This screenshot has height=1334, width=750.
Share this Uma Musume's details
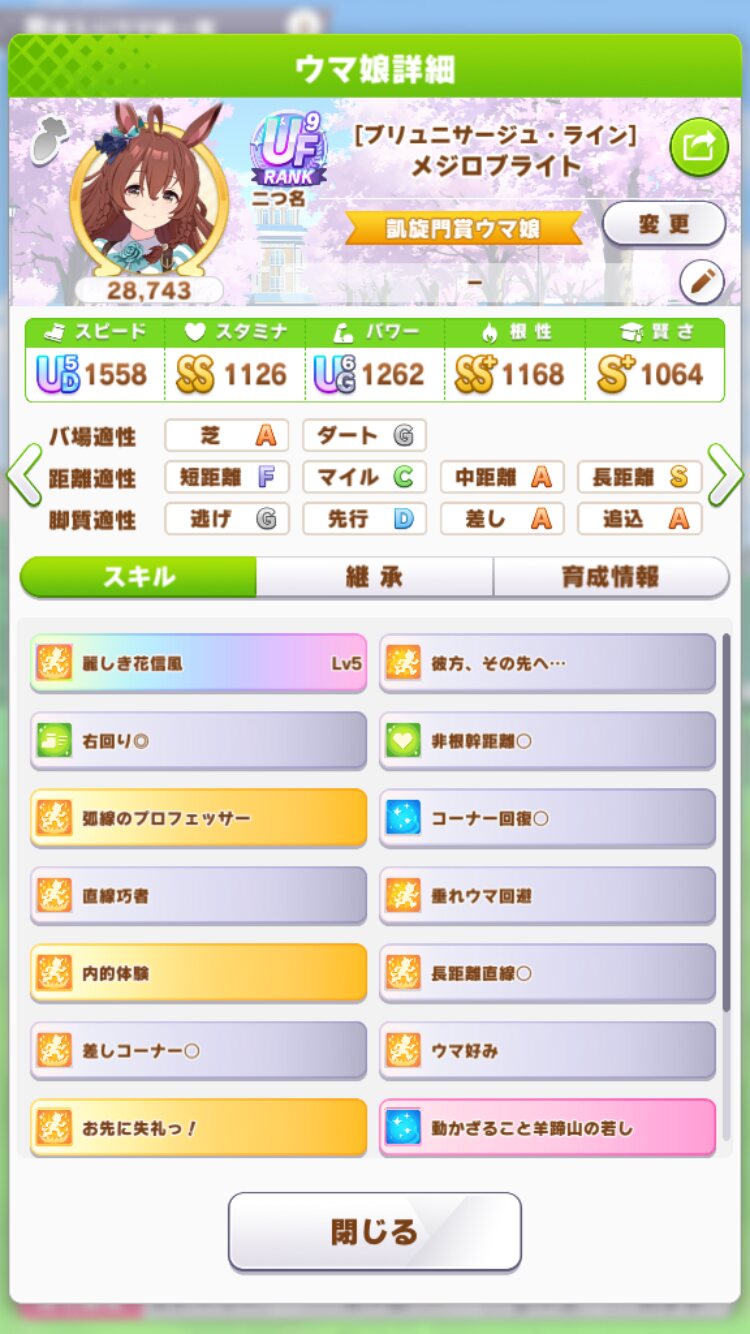pos(698,148)
